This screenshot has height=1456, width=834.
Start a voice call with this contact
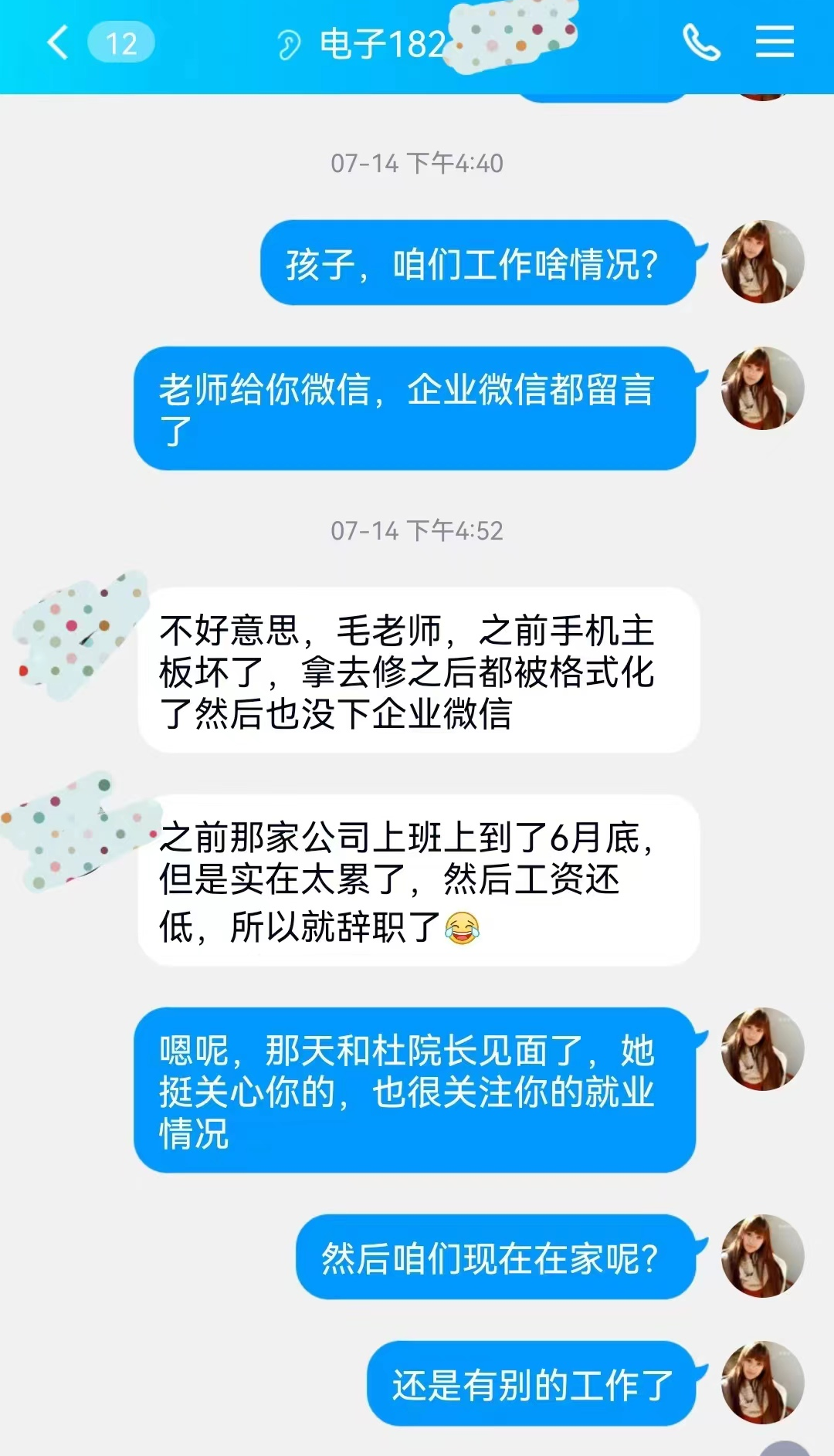700,42
